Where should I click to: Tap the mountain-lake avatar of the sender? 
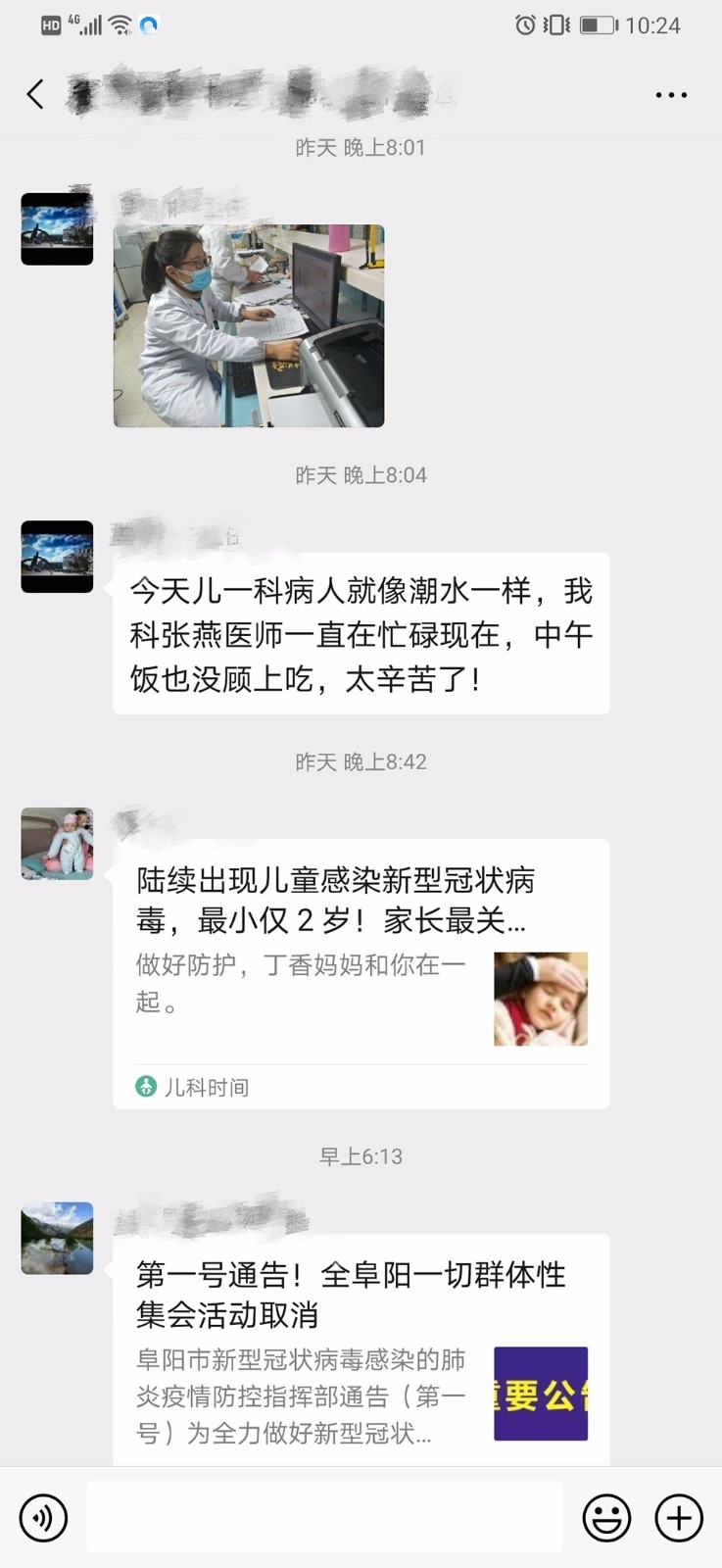point(57,1238)
